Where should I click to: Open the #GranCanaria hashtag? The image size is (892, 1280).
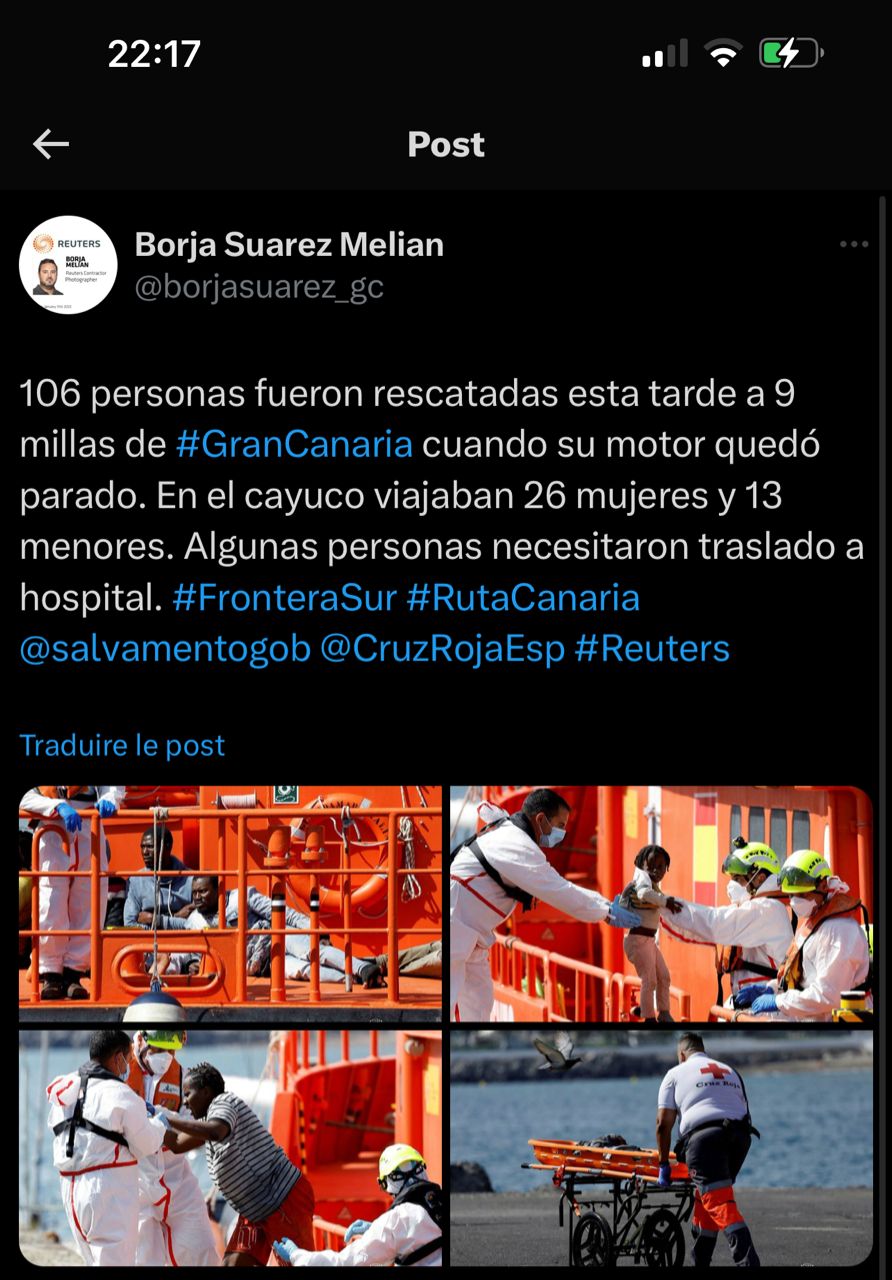pos(294,444)
